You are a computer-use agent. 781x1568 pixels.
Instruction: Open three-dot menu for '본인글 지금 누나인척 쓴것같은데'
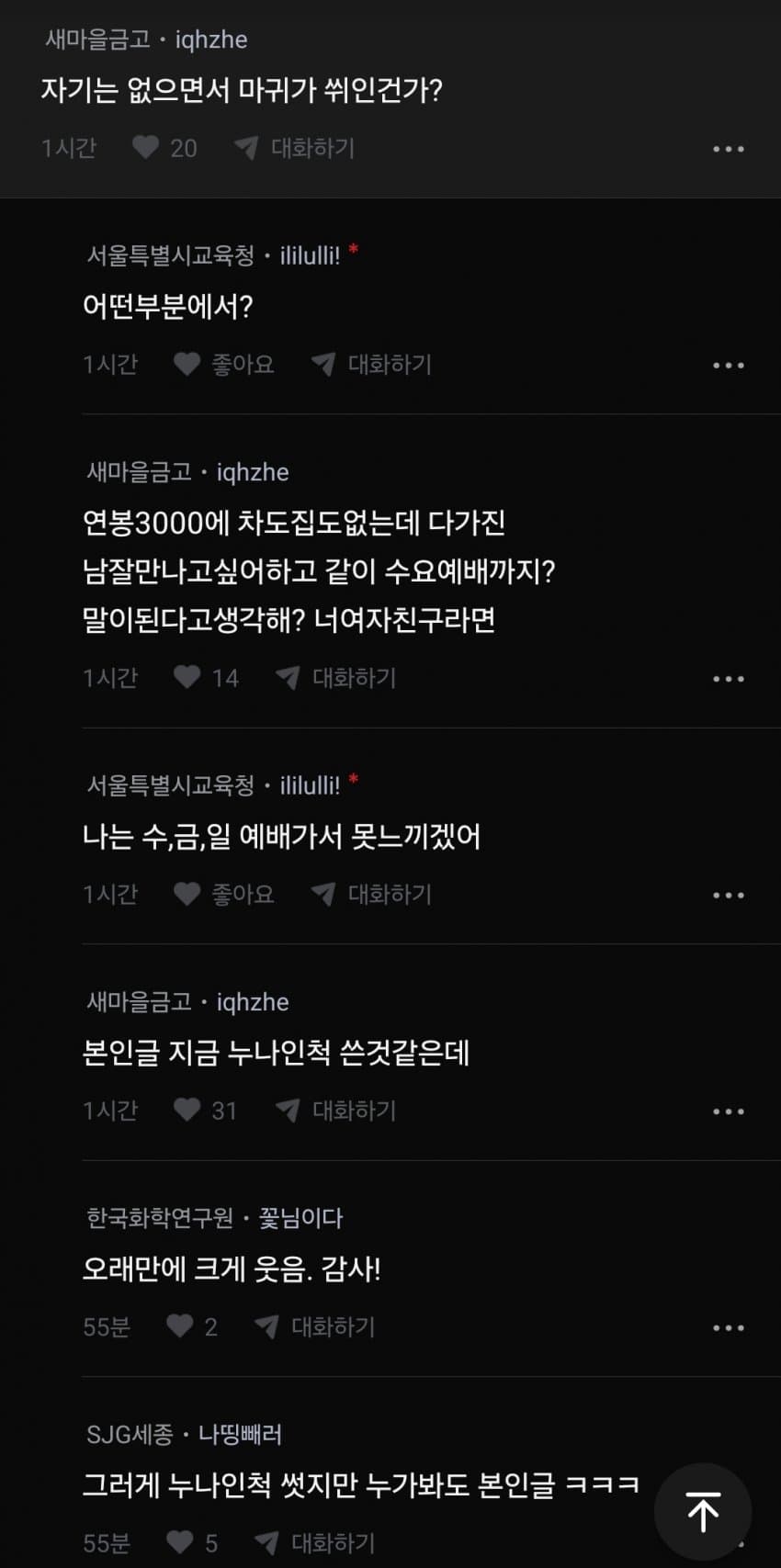tap(728, 1111)
